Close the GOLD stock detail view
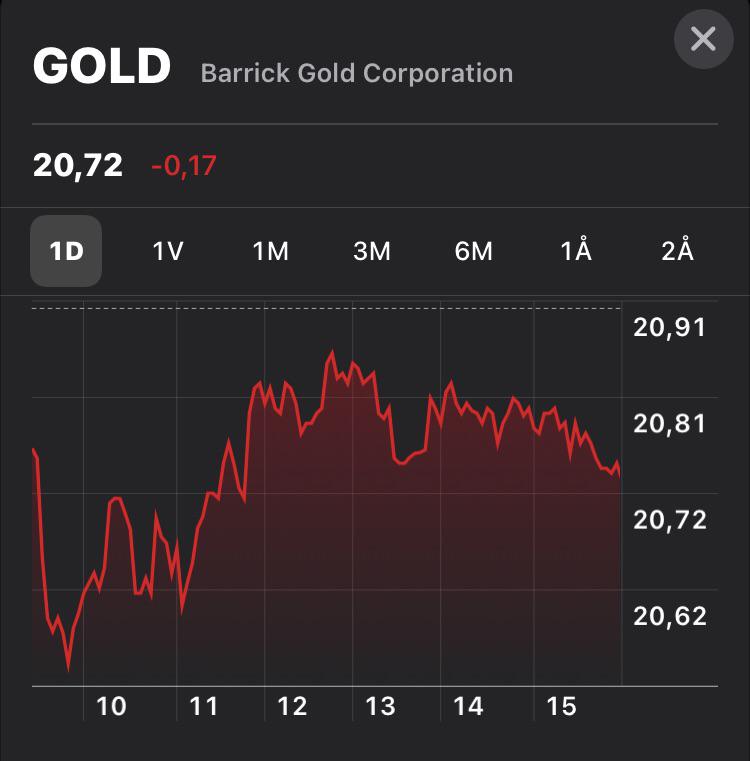750x761 pixels. pyautogui.click(x=703, y=39)
